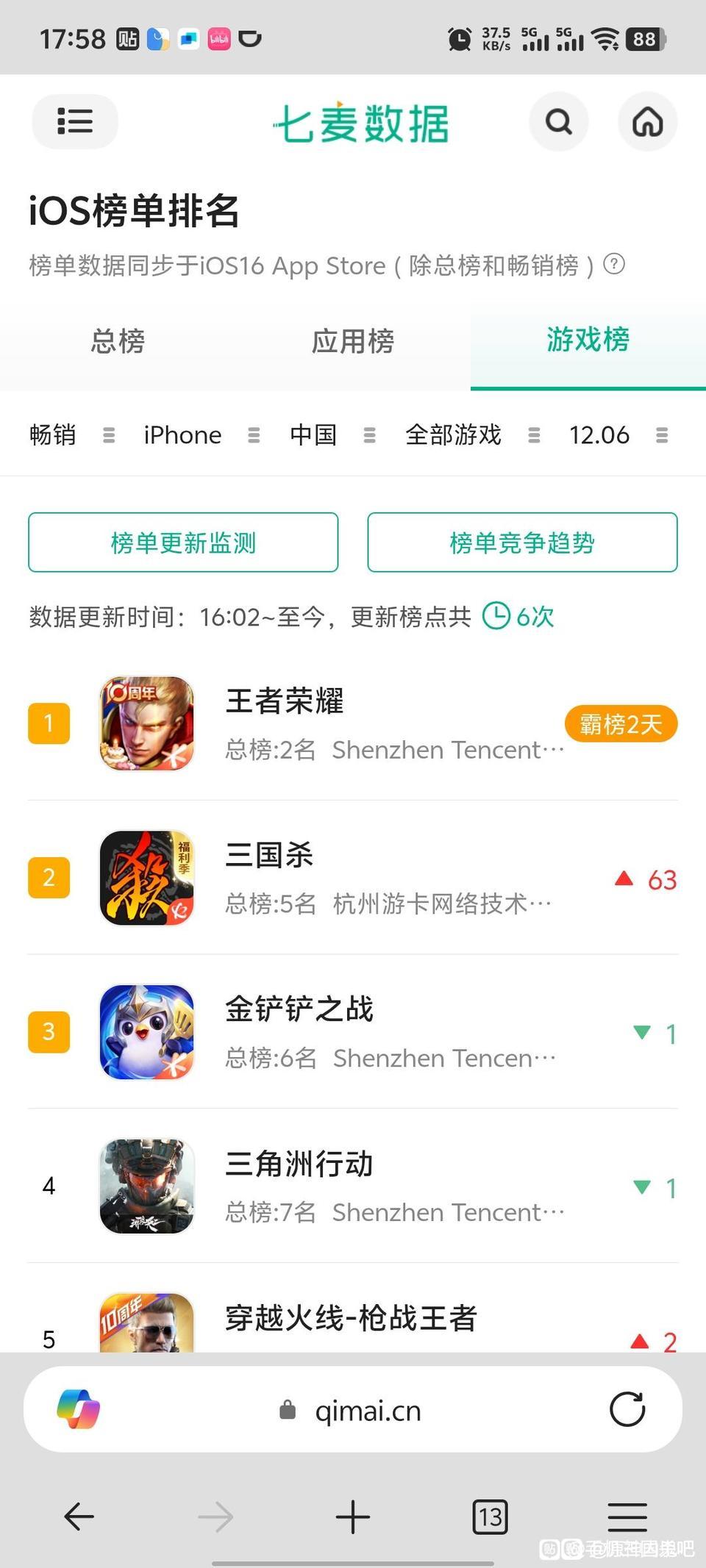Open 榜单竞争趋势
This screenshot has height=1568, width=706.
pyautogui.click(x=522, y=543)
